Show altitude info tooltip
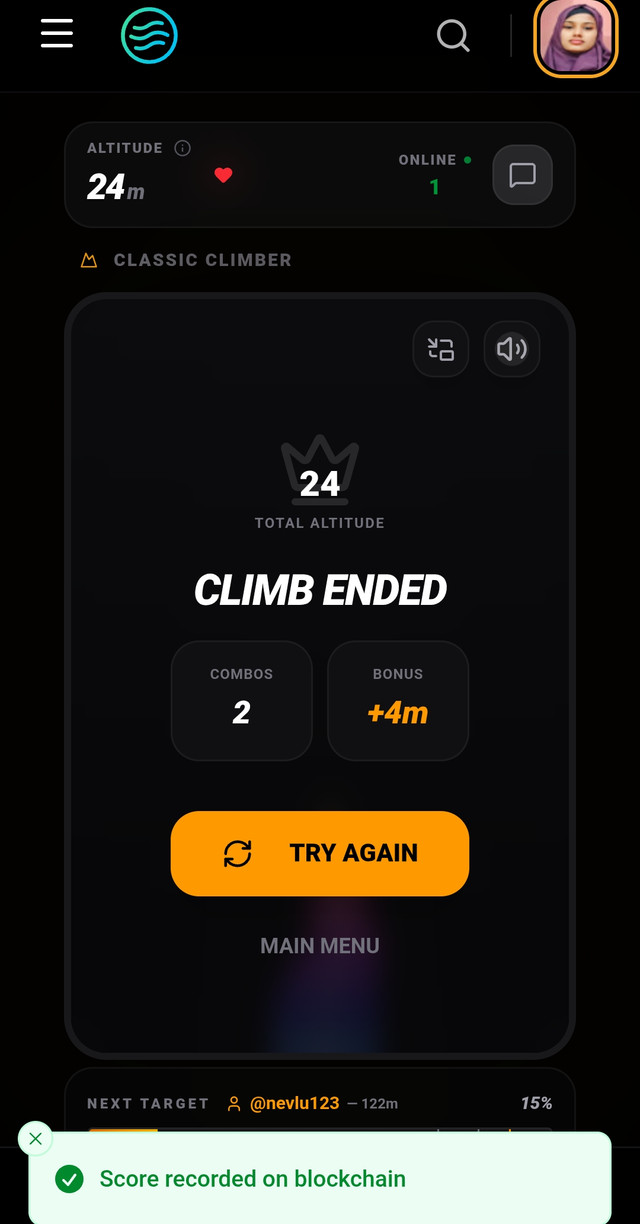 tap(183, 148)
